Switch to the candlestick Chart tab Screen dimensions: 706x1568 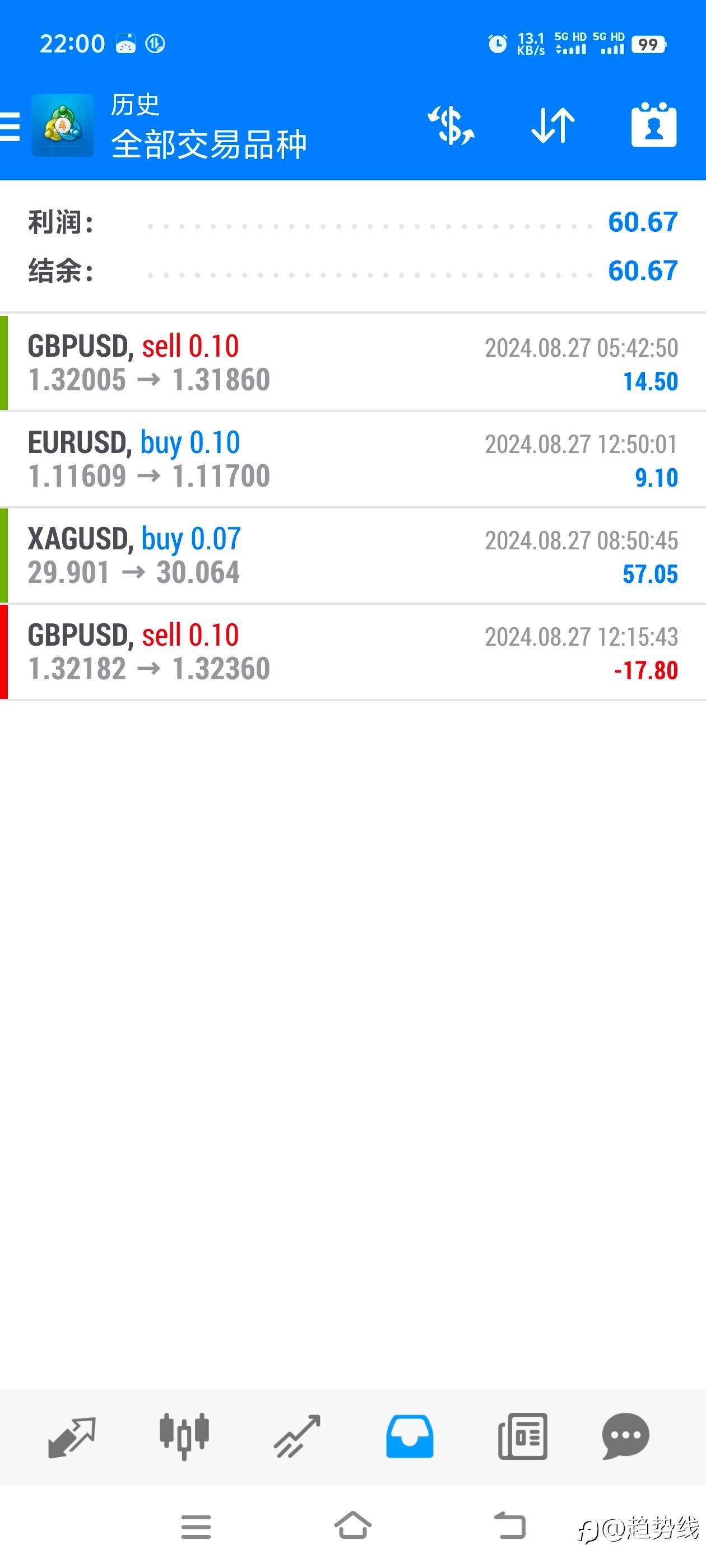coord(184,1436)
